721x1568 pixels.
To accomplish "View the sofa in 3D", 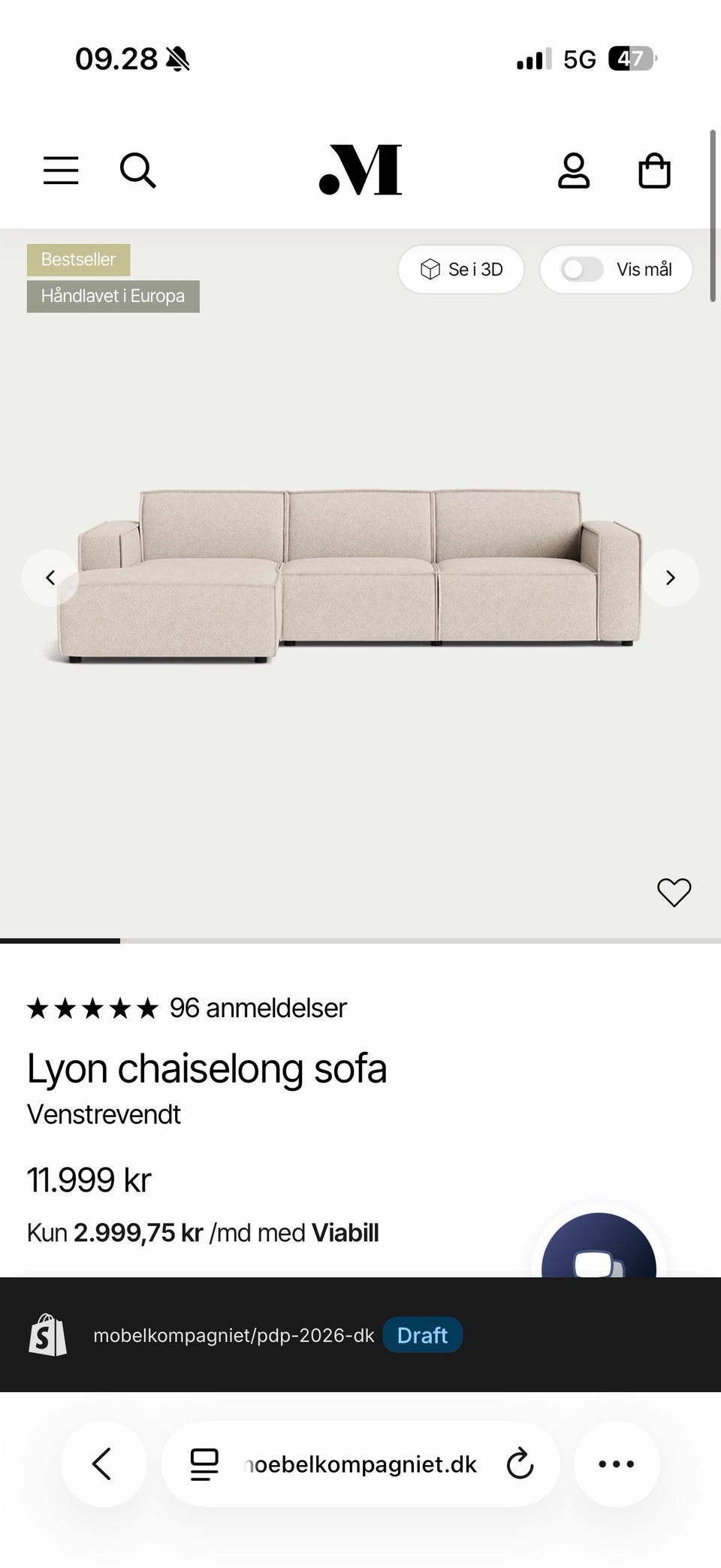I will [461, 269].
